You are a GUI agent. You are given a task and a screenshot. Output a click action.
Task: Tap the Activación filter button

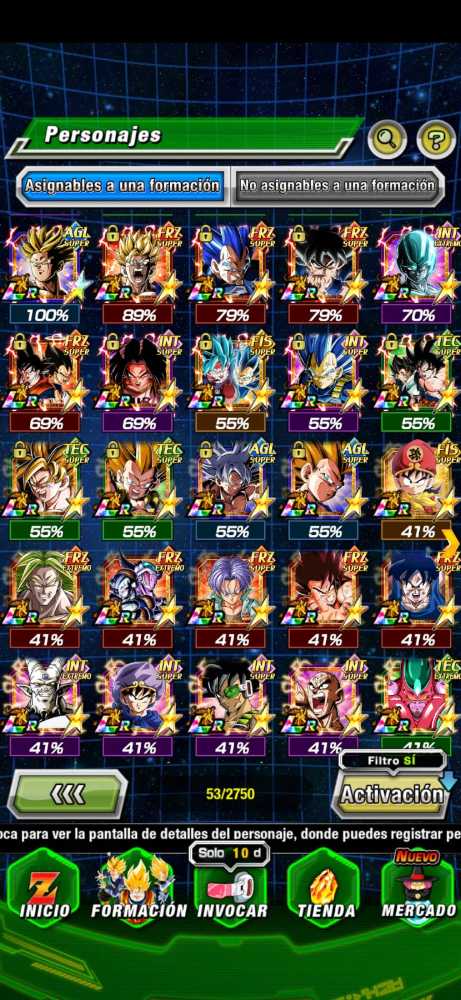[x=392, y=794]
